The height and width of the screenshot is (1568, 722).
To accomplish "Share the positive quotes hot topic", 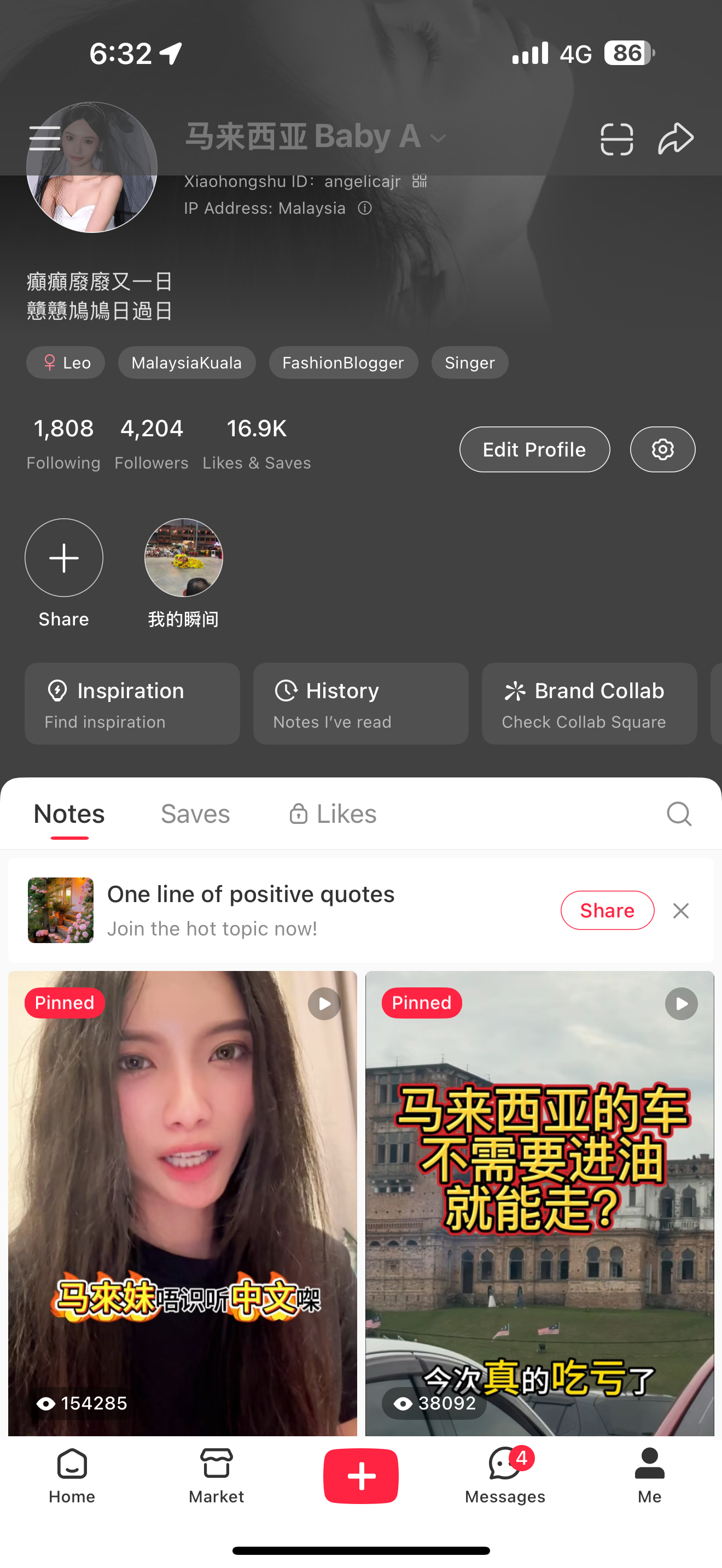I will click(607, 910).
